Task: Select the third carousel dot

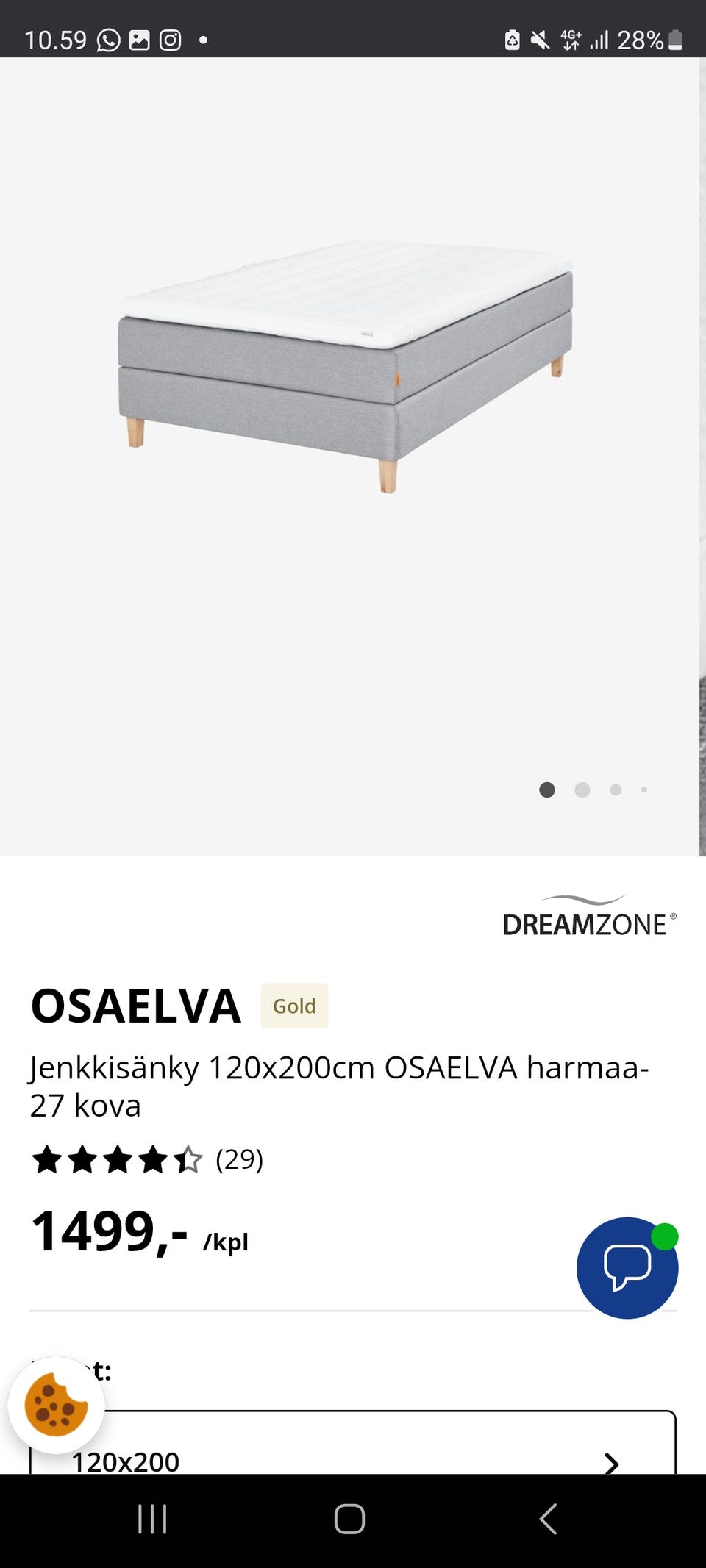Action: (614, 790)
